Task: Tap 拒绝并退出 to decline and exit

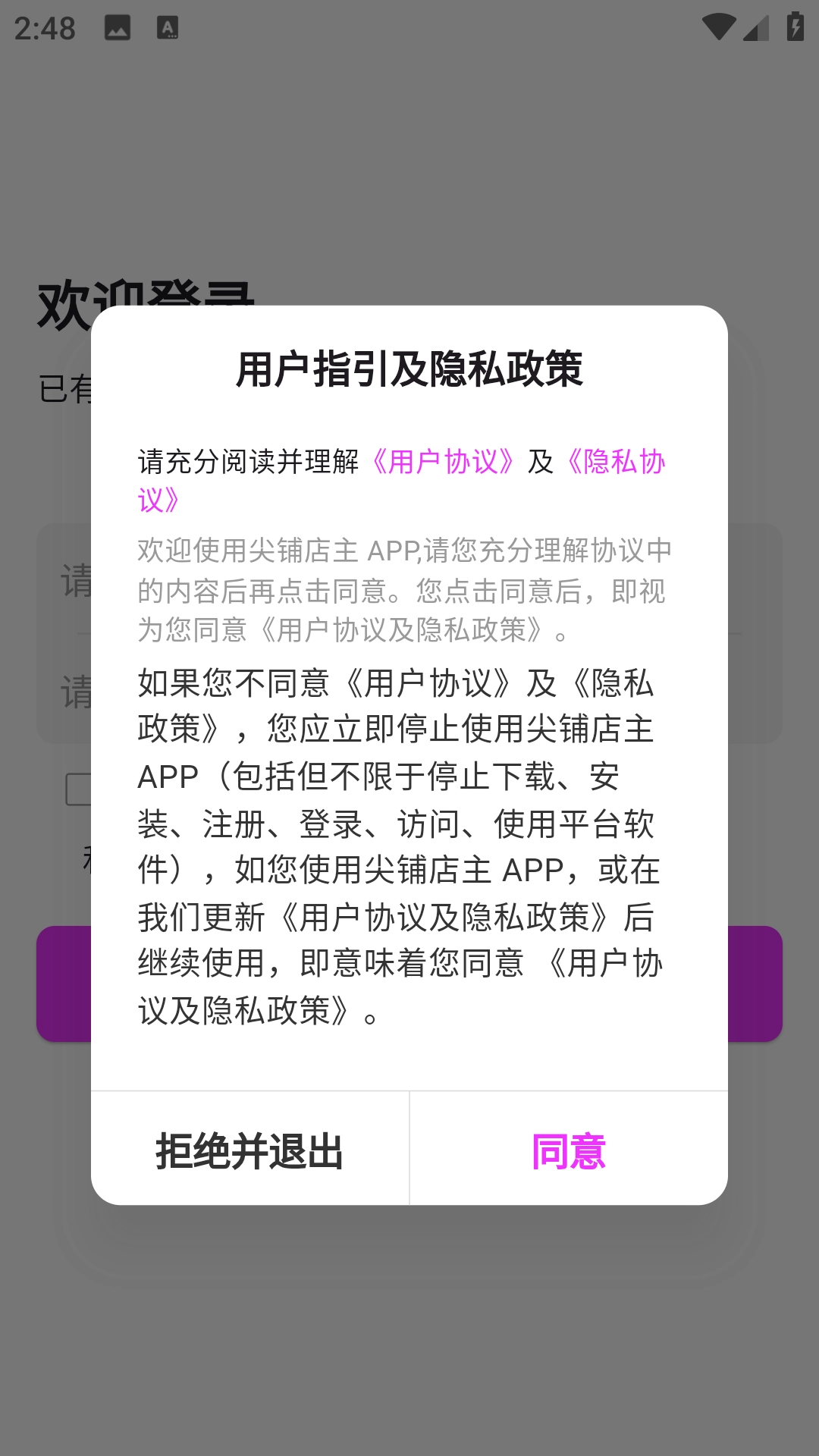Action: (249, 1150)
